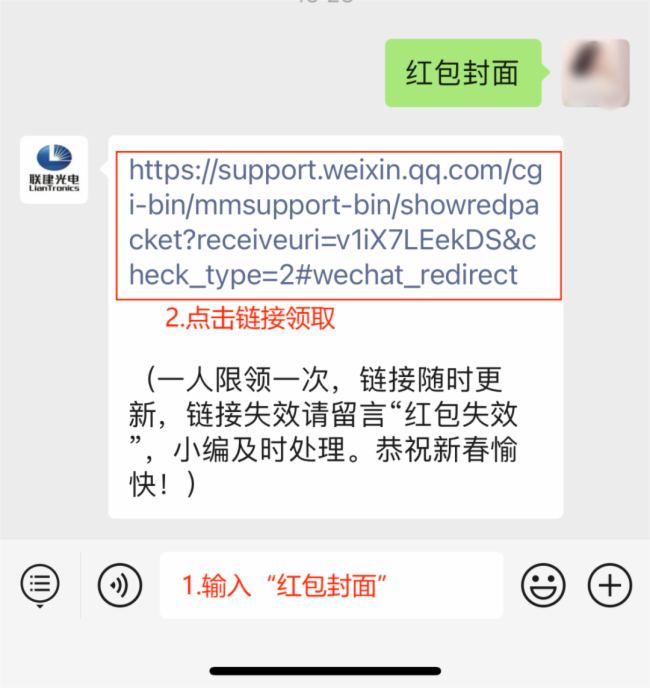Open the emoji sticker panel

pos(542,585)
